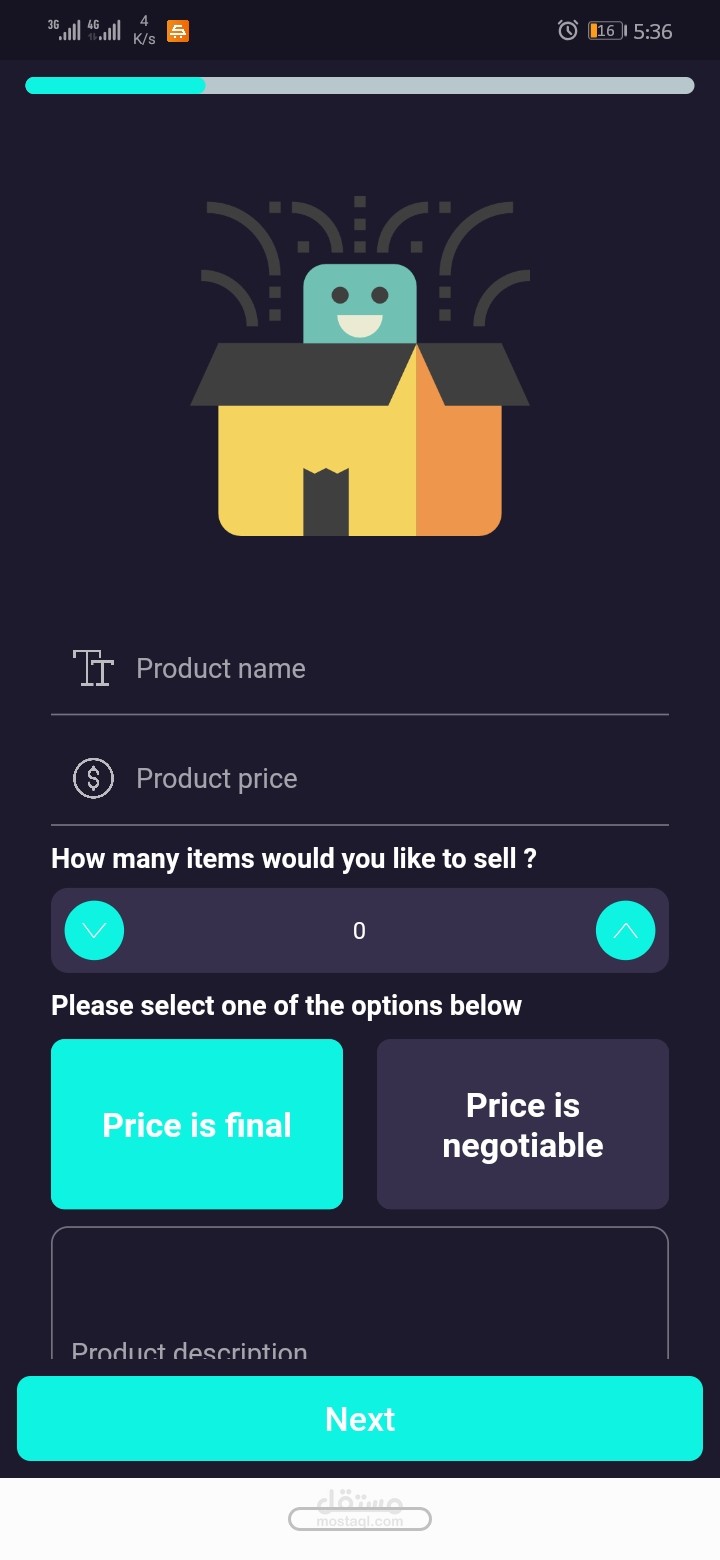Select Price is final option

(197, 1124)
